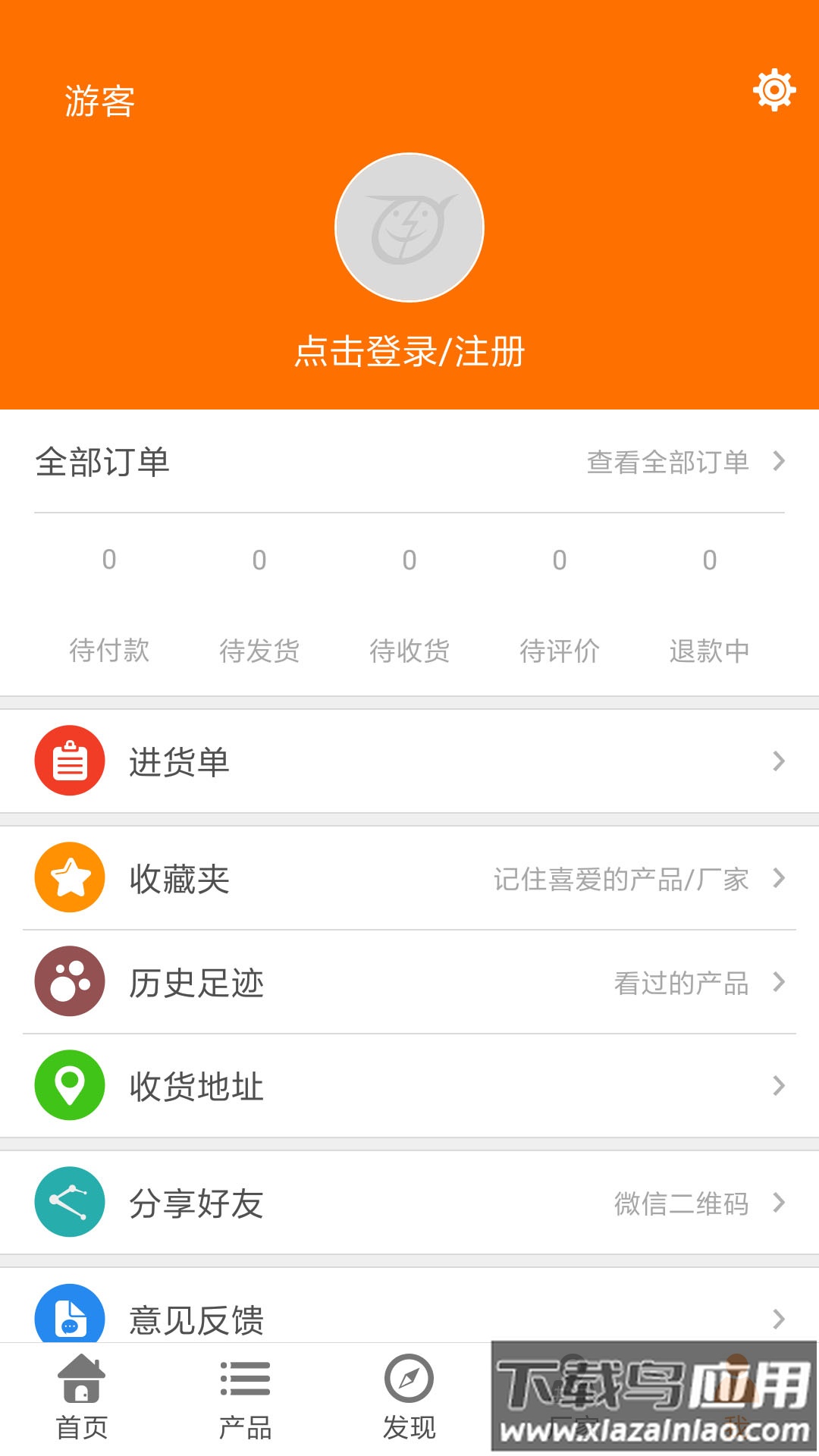This screenshot has width=819, height=1456.
Task: Expand the 进货单 row chevron
Action: tap(778, 761)
